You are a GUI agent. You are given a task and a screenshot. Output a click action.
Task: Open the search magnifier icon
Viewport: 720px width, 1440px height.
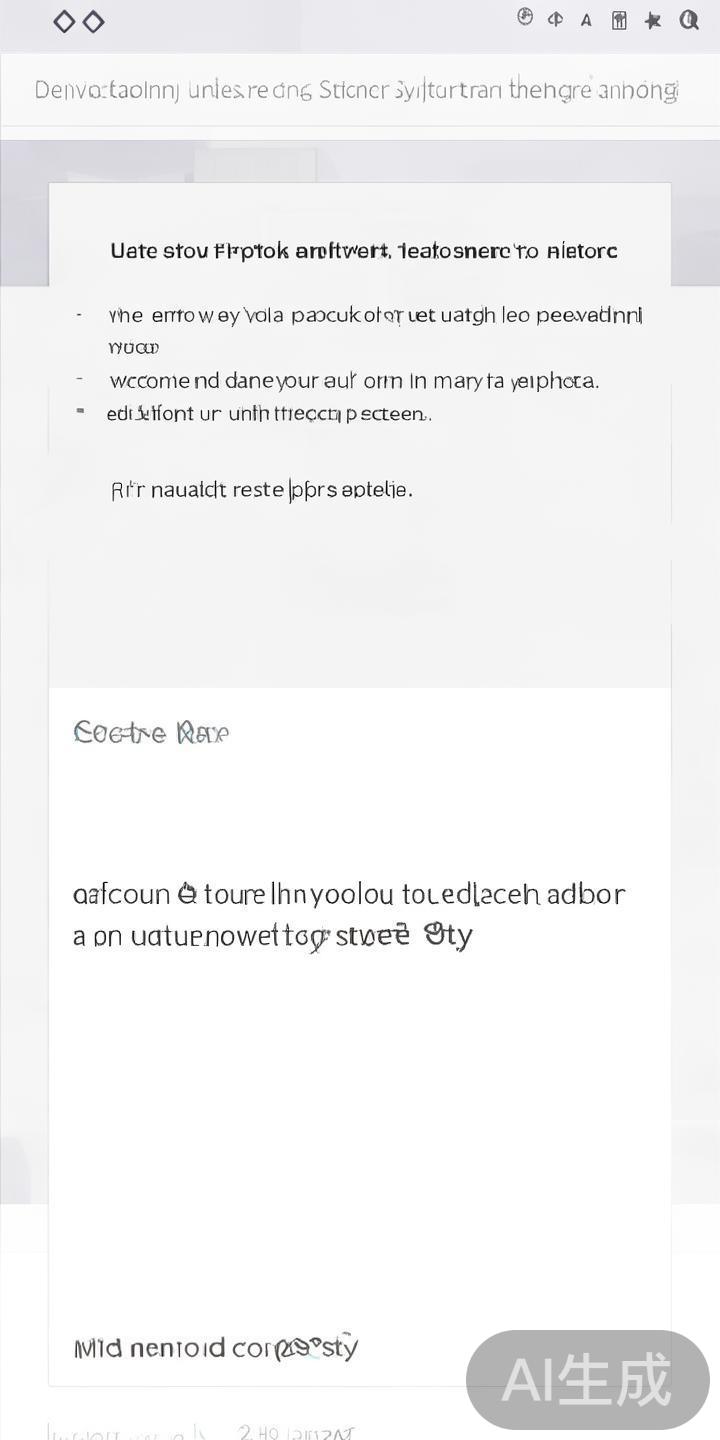pos(689,19)
